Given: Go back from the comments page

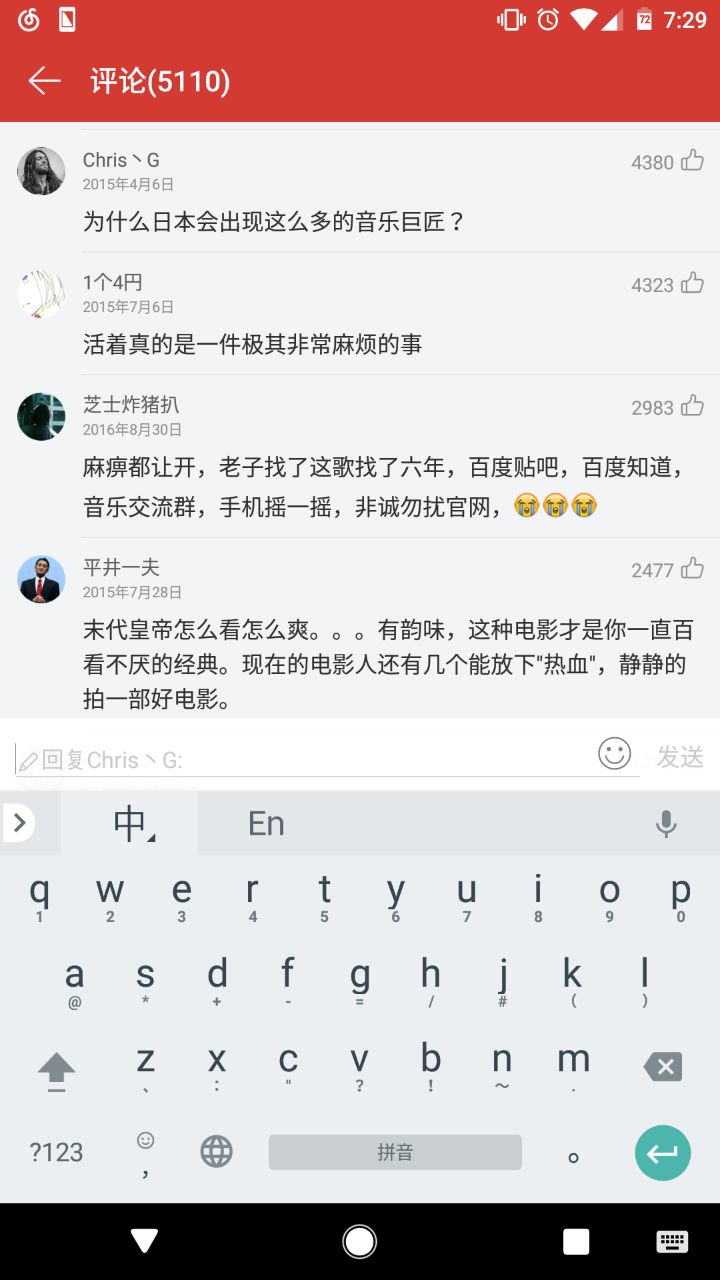Looking at the screenshot, I should point(44,81).
